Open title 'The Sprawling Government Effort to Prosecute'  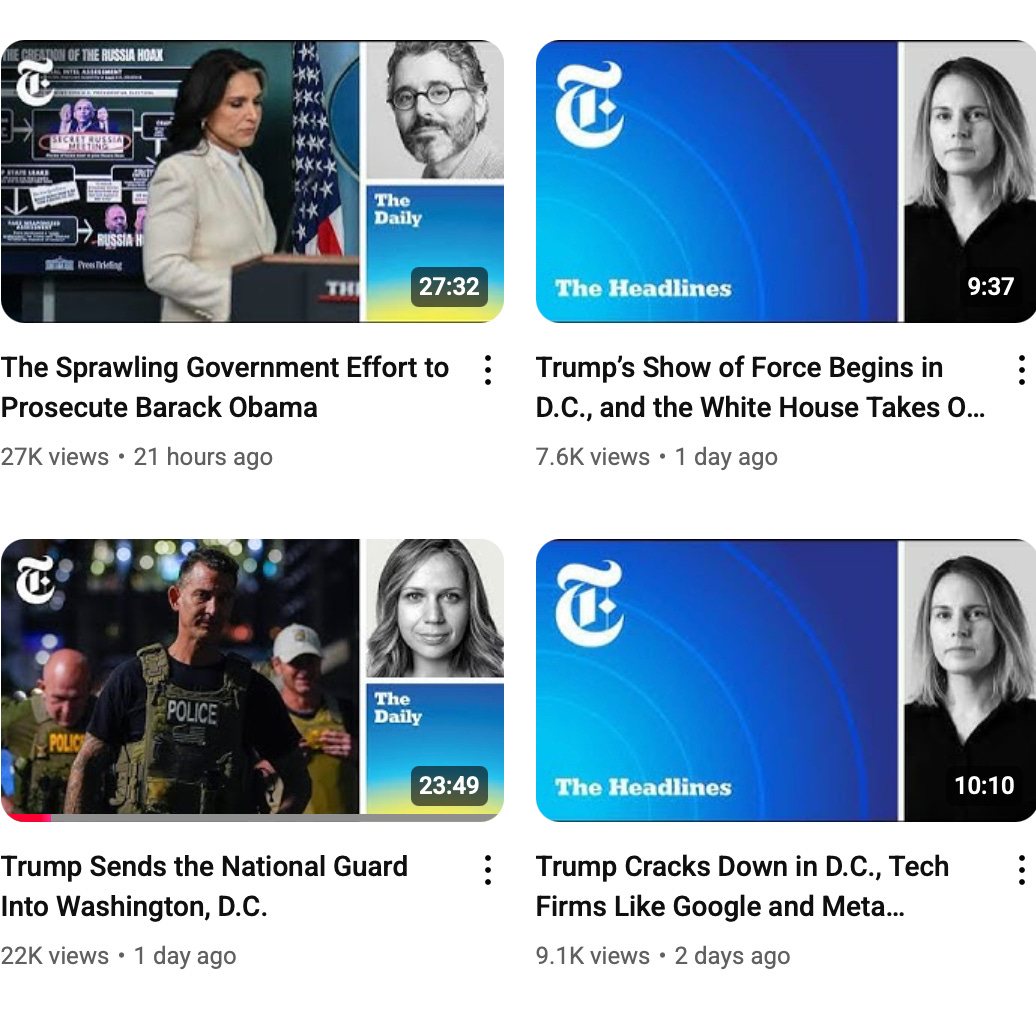coord(225,387)
